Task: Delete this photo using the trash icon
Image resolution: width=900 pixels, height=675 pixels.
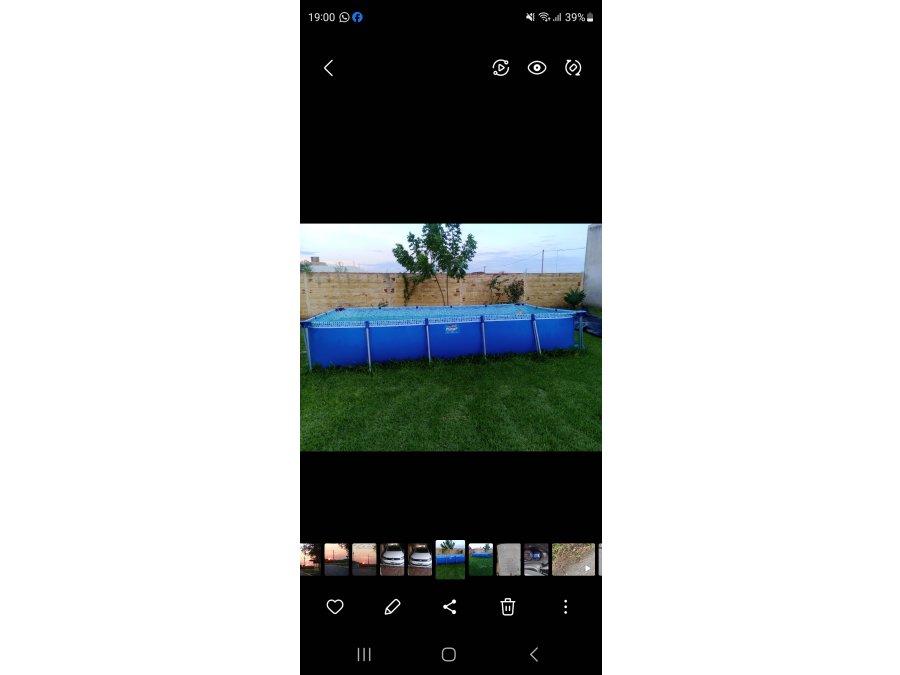Action: 508,607
